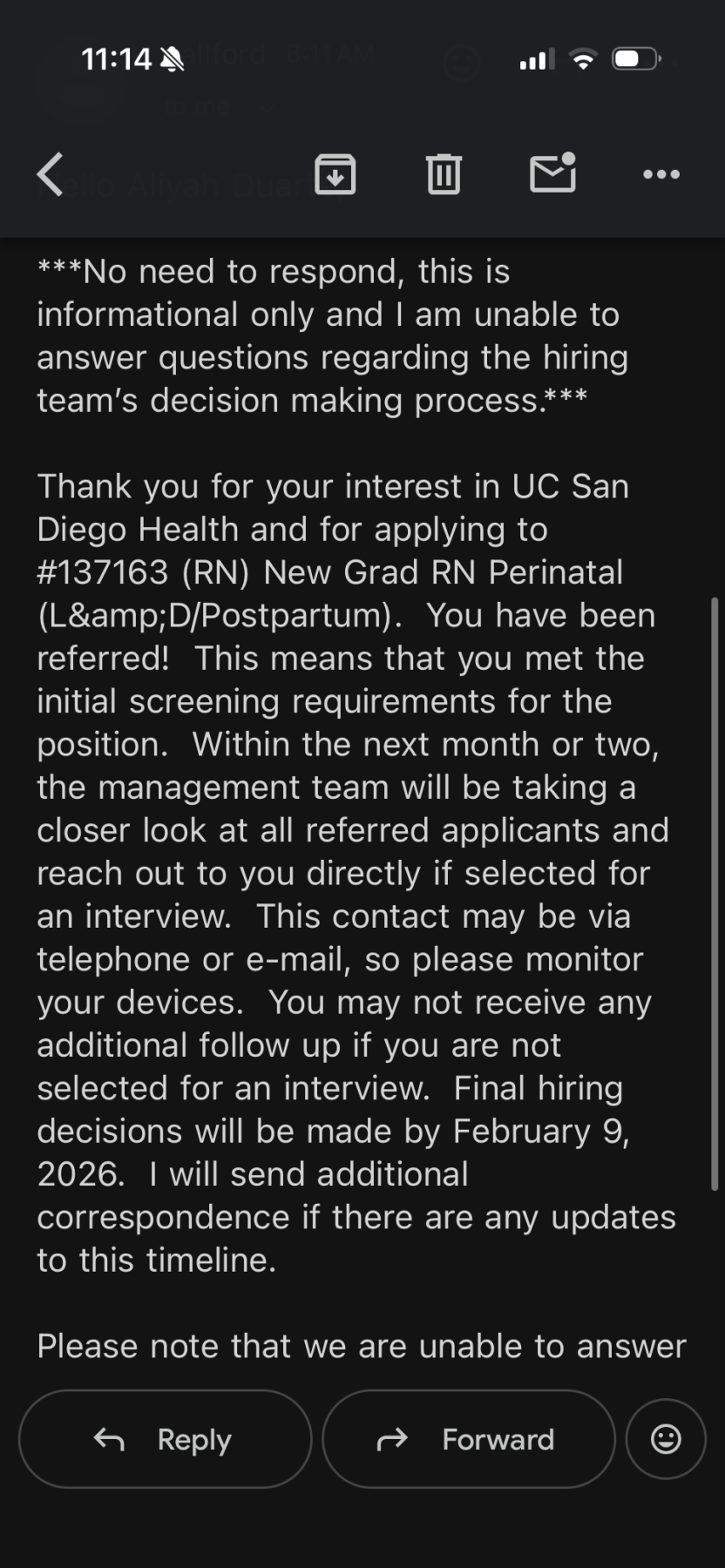725x1568 pixels.
Task: Reply to this email
Action: [165, 1439]
